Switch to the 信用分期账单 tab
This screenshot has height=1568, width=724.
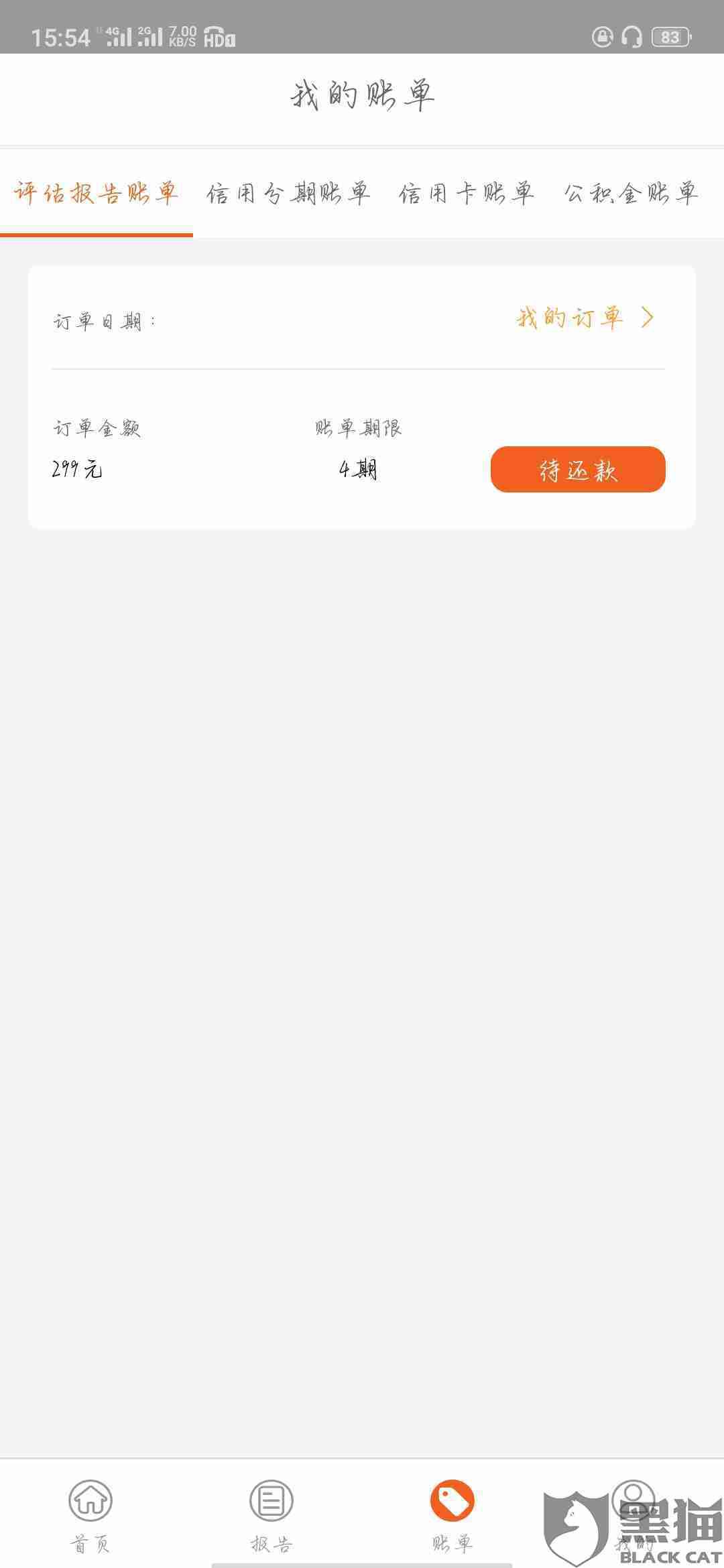pos(288,194)
